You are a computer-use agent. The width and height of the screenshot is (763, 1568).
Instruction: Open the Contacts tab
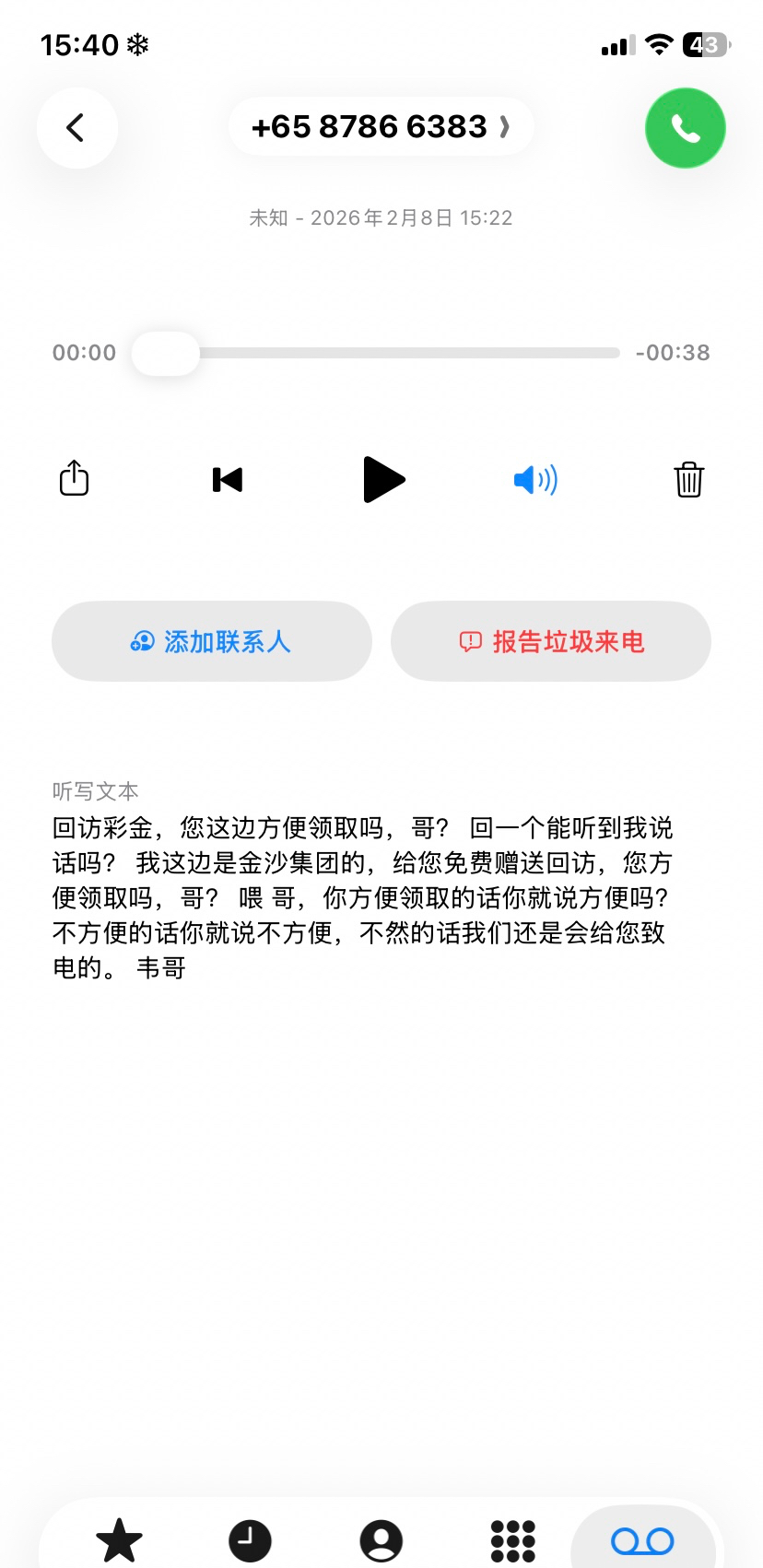[x=381, y=1539]
